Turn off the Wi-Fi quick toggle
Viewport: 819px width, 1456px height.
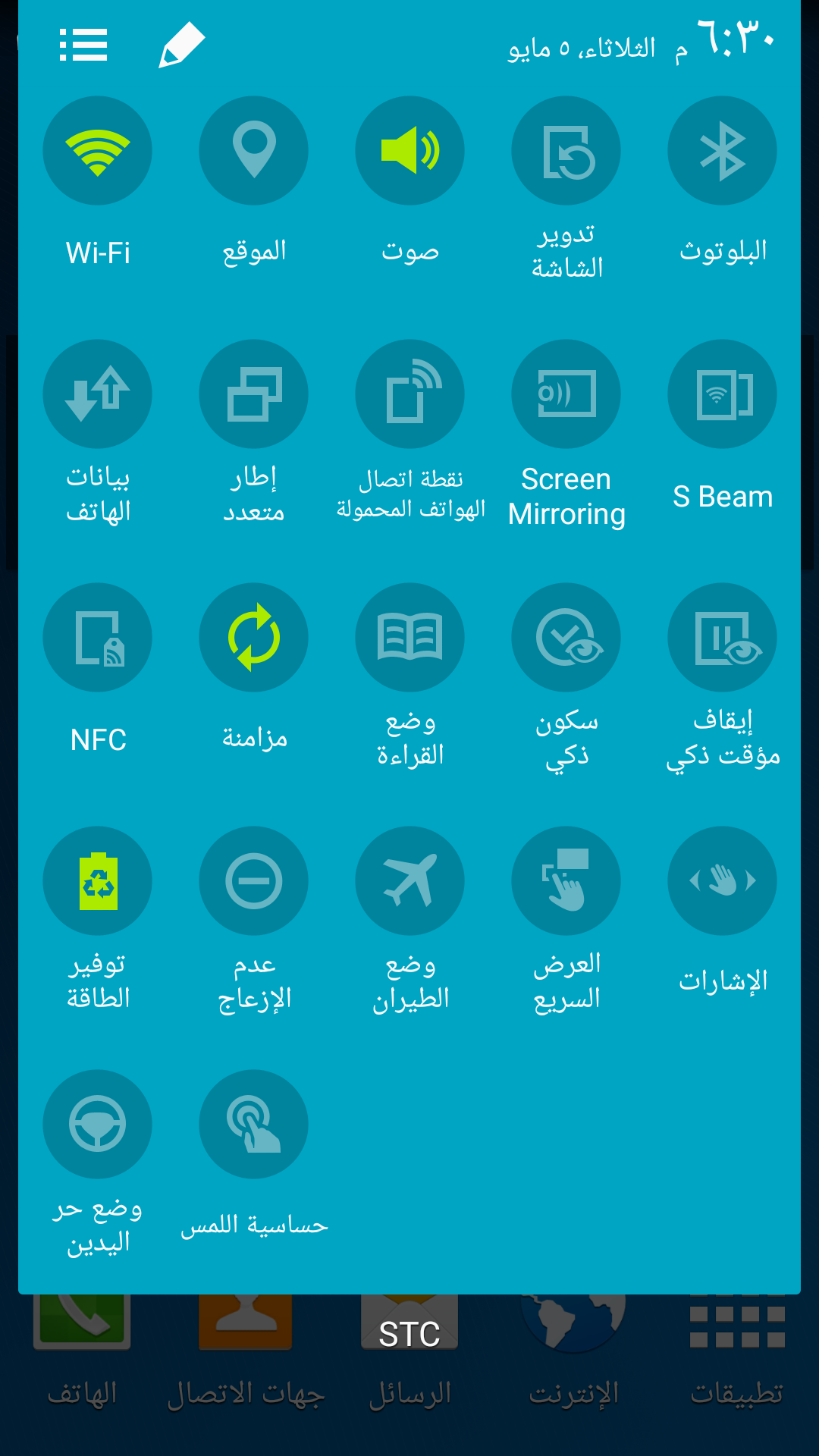(97, 151)
